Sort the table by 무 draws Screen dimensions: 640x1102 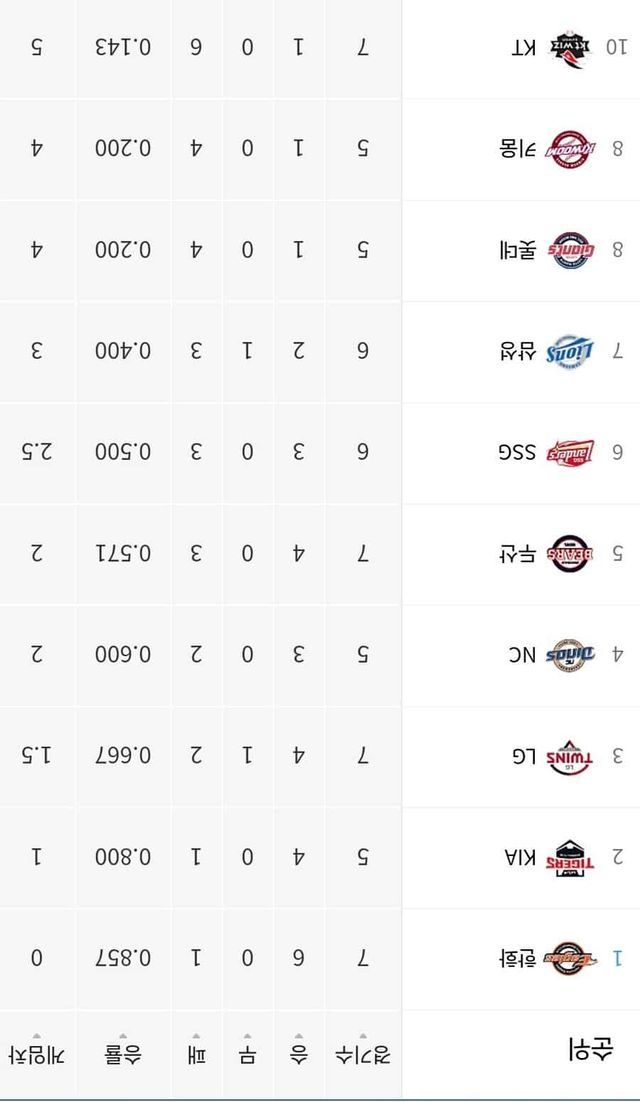coord(247,1053)
